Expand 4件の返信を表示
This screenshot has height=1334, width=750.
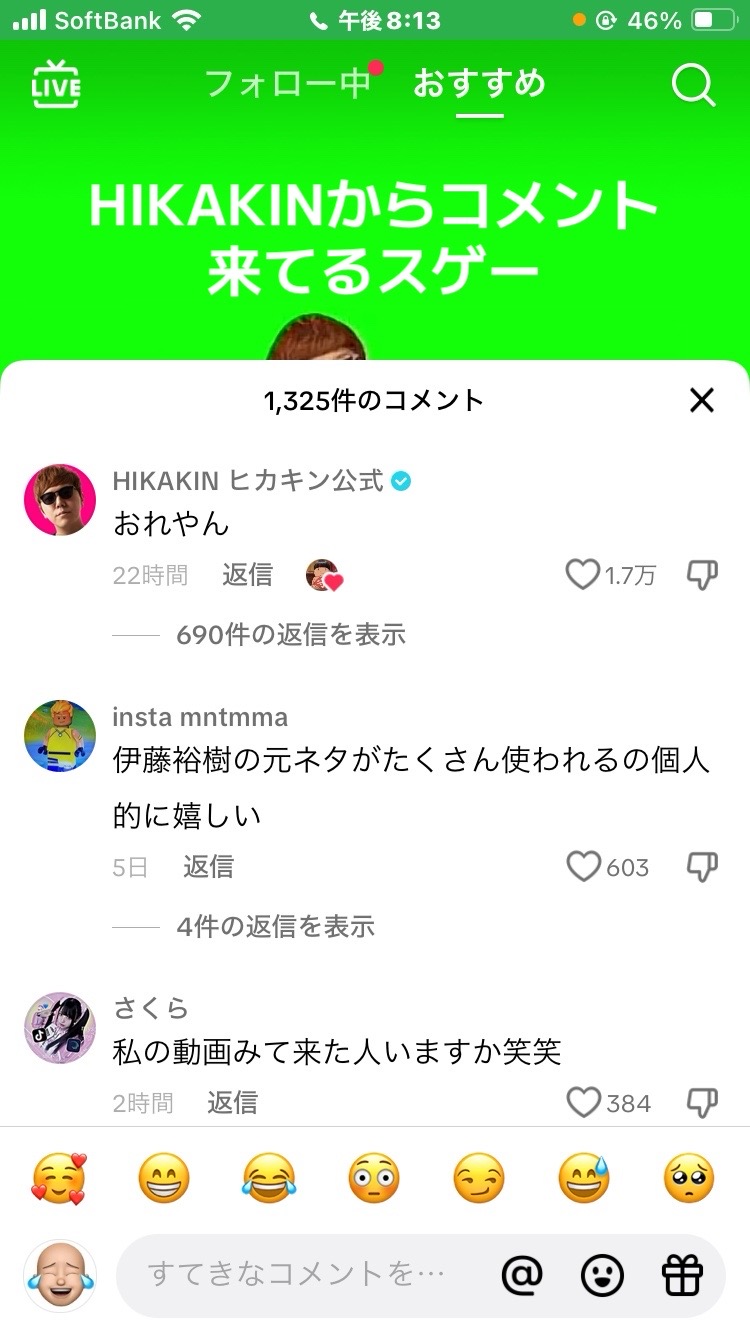(x=275, y=927)
